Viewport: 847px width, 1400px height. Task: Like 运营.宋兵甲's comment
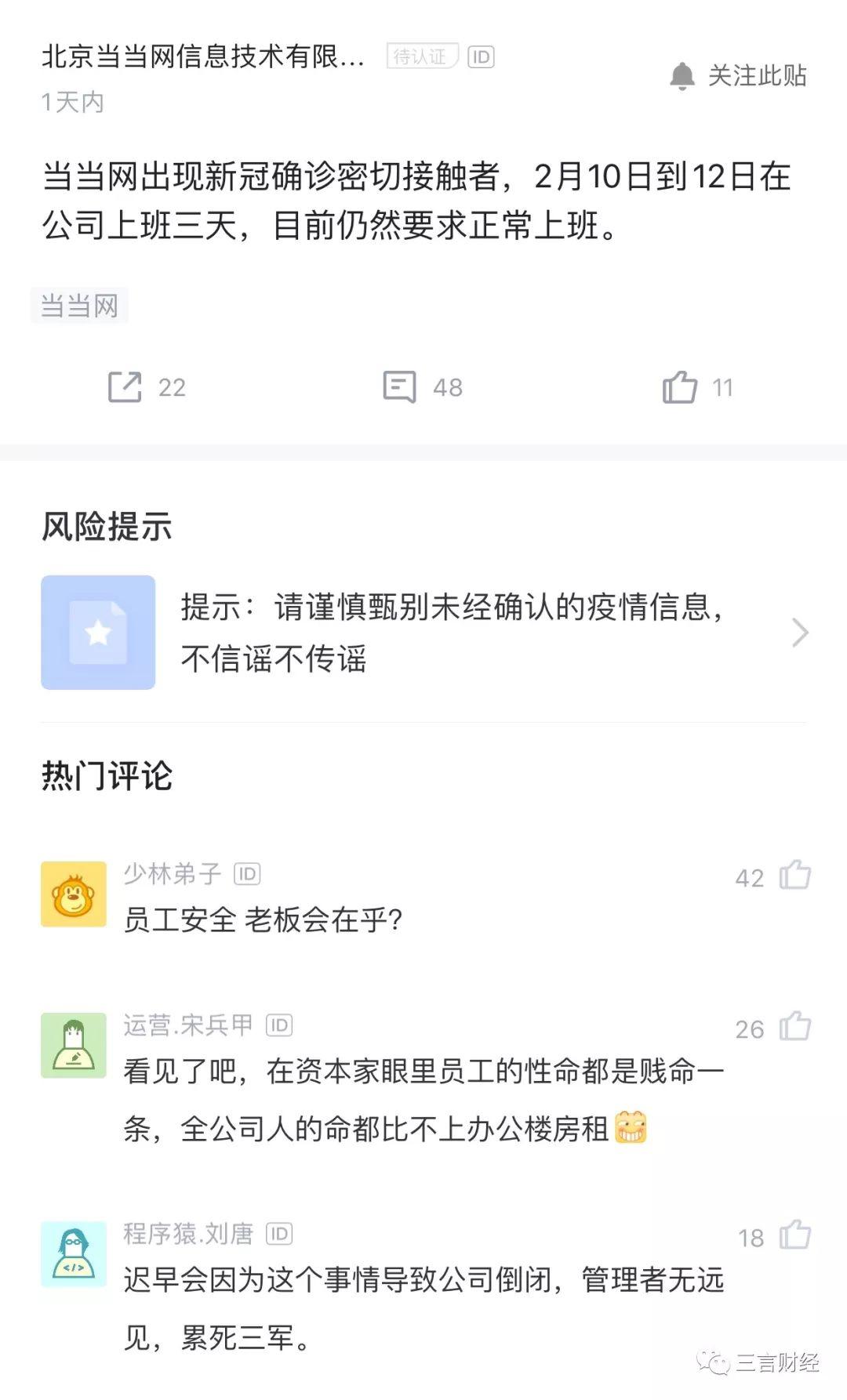(x=795, y=1026)
